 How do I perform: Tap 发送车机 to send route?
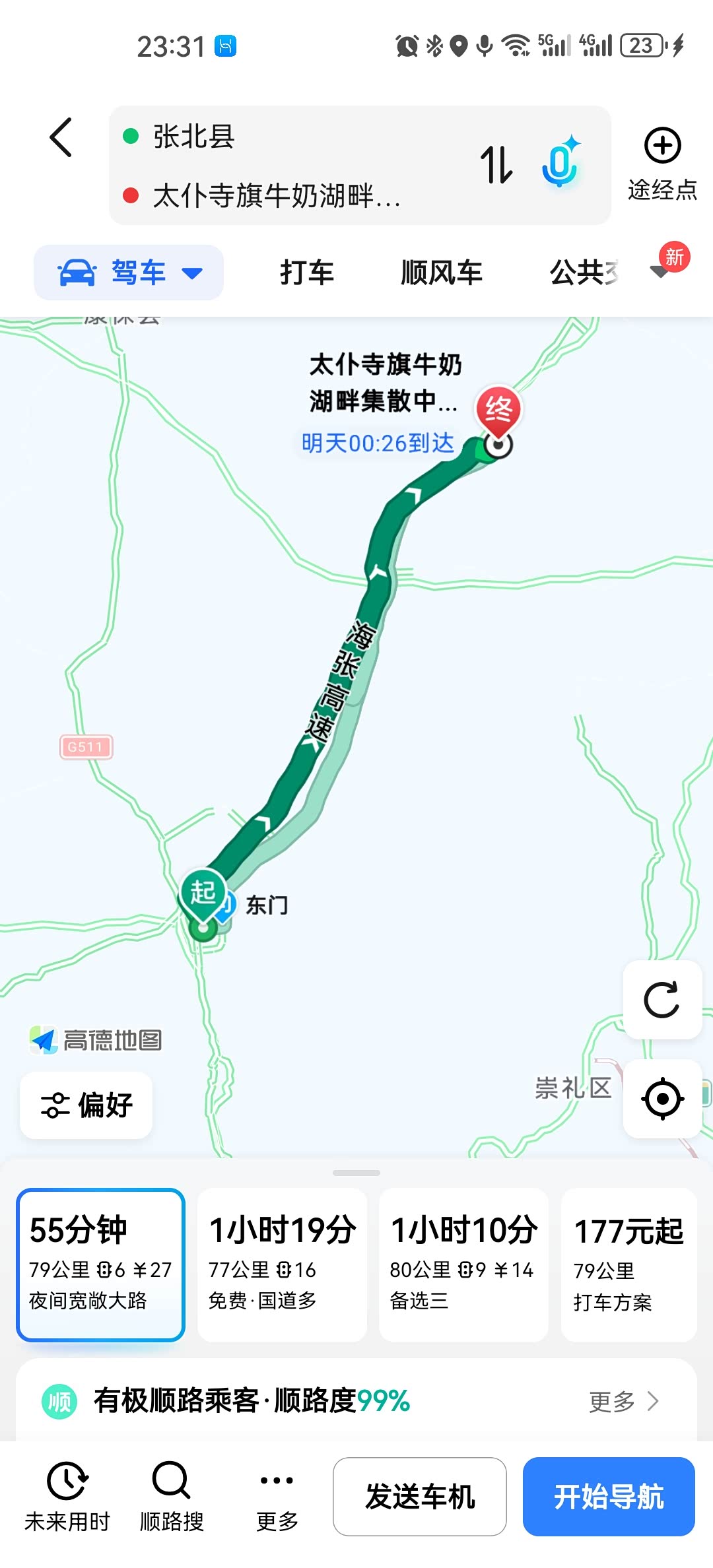(420, 1496)
